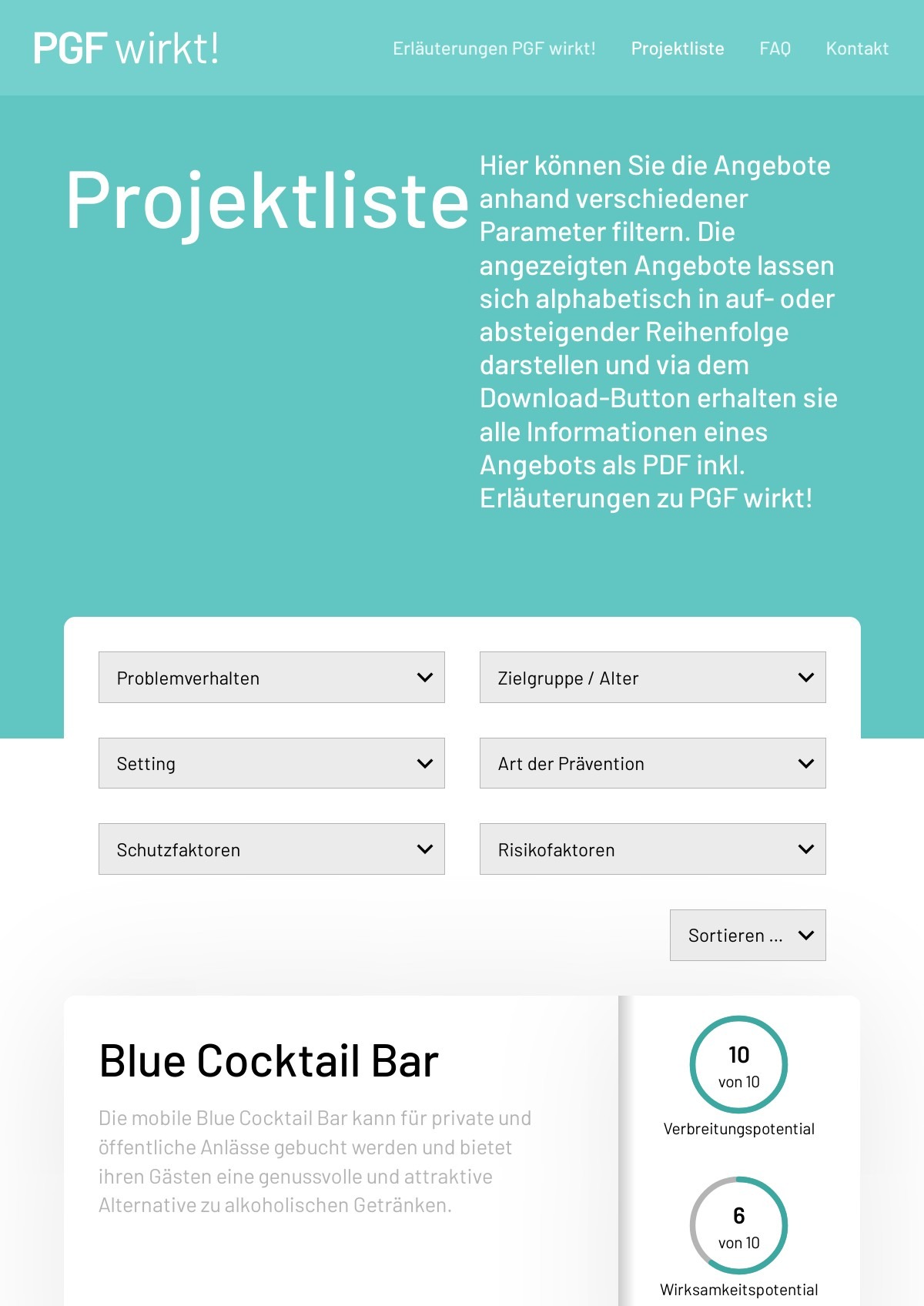The height and width of the screenshot is (1306, 924).
Task: Click the Blue Cocktail Bar heading
Action: click(x=268, y=1061)
